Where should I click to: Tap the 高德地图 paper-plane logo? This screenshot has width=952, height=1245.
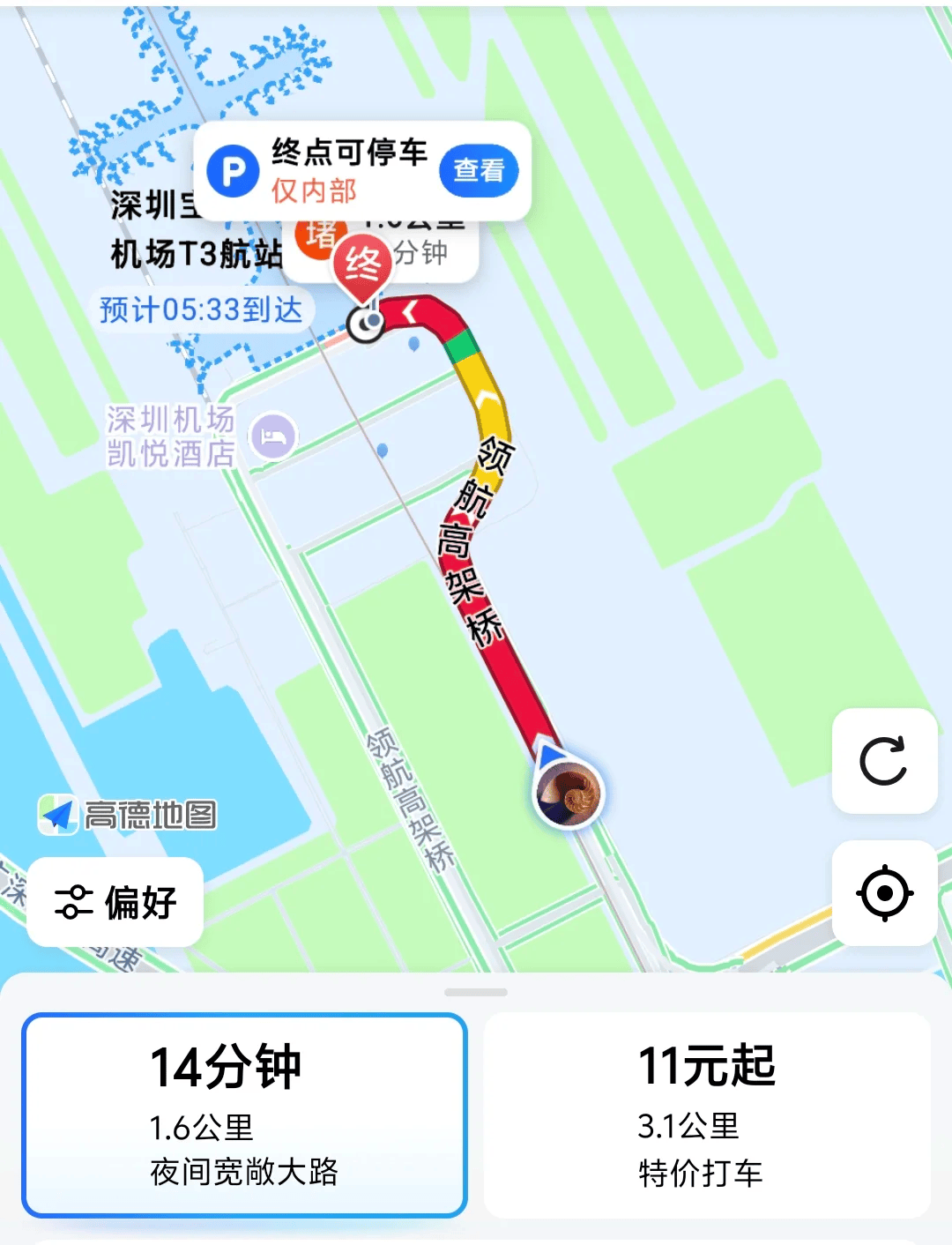pyautogui.click(x=57, y=816)
